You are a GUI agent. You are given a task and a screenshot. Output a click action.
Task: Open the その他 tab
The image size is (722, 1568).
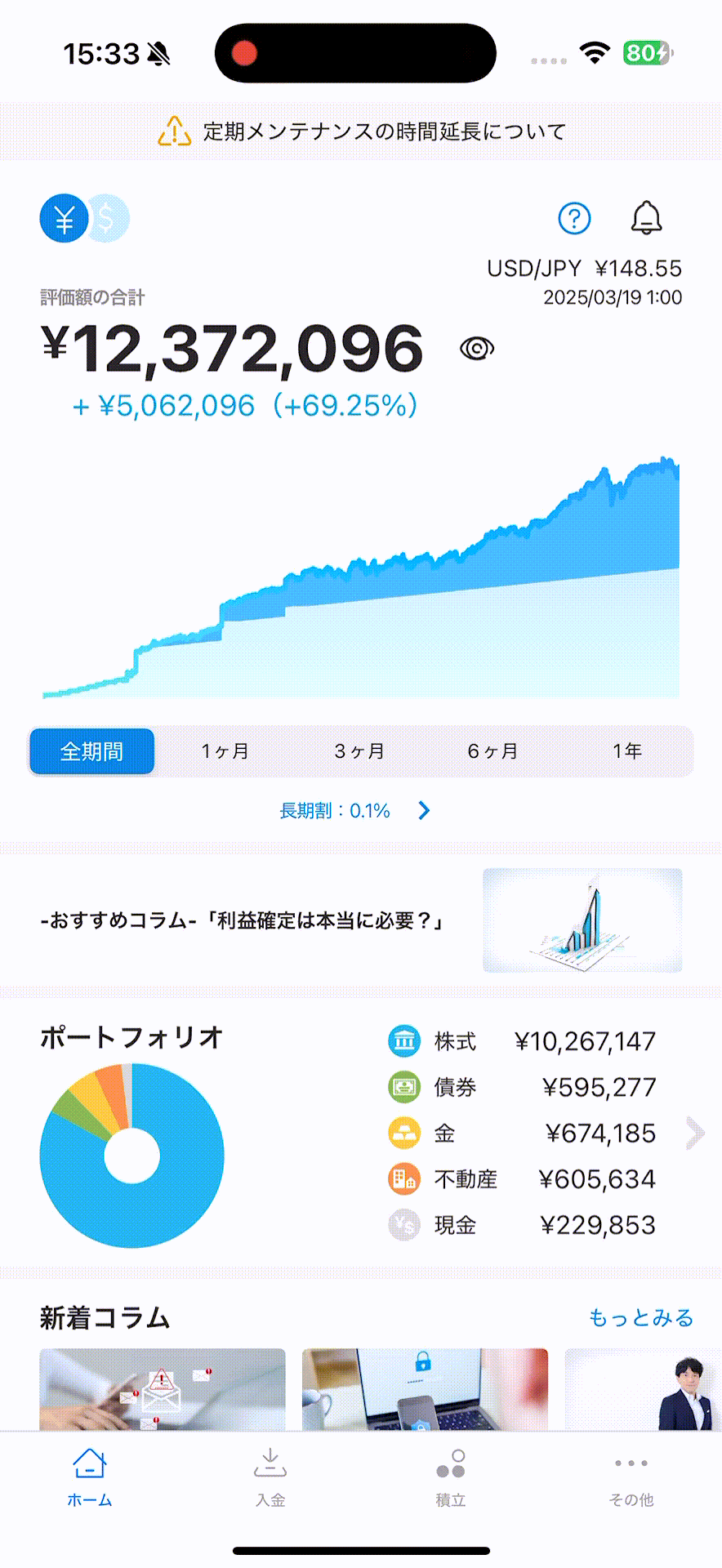tap(631, 1478)
